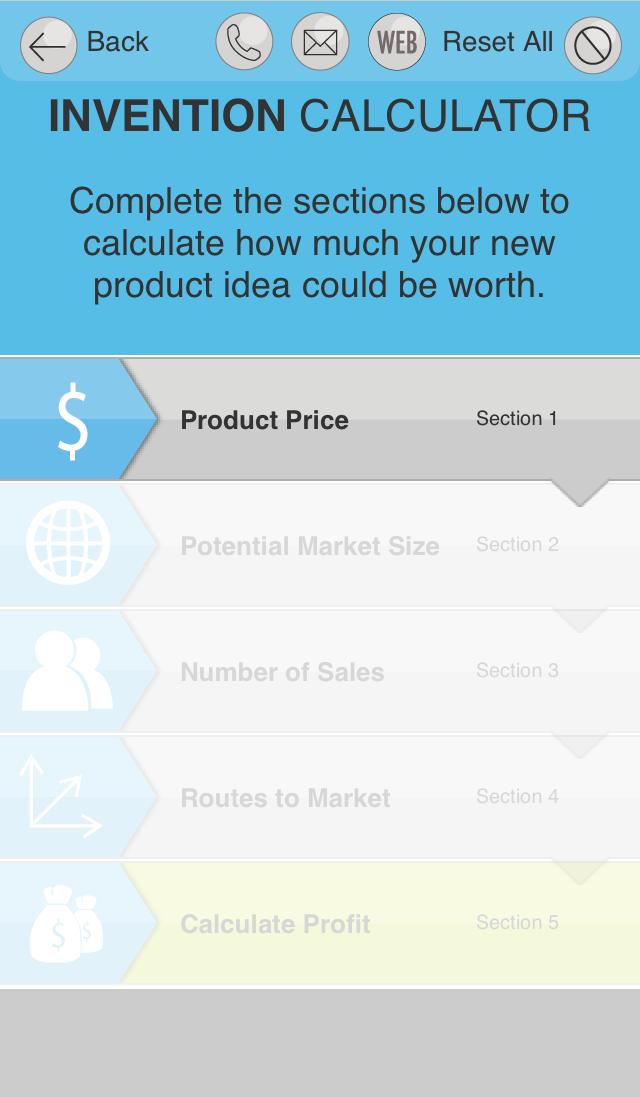Open Potential Market Size section
640x1097 pixels.
point(320,545)
